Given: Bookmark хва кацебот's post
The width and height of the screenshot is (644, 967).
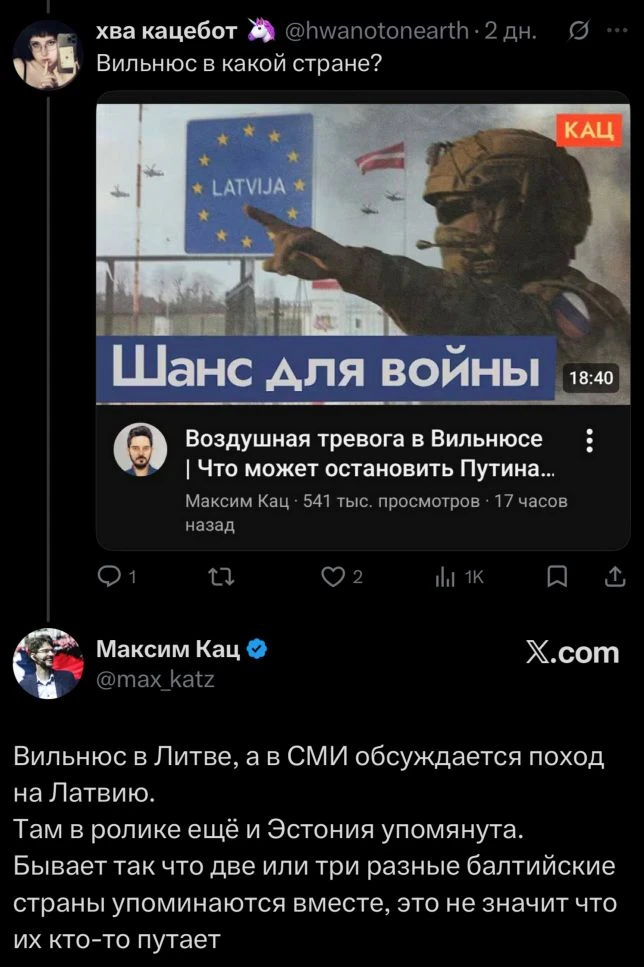Looking at the screenshot, I should pos(558,577).
